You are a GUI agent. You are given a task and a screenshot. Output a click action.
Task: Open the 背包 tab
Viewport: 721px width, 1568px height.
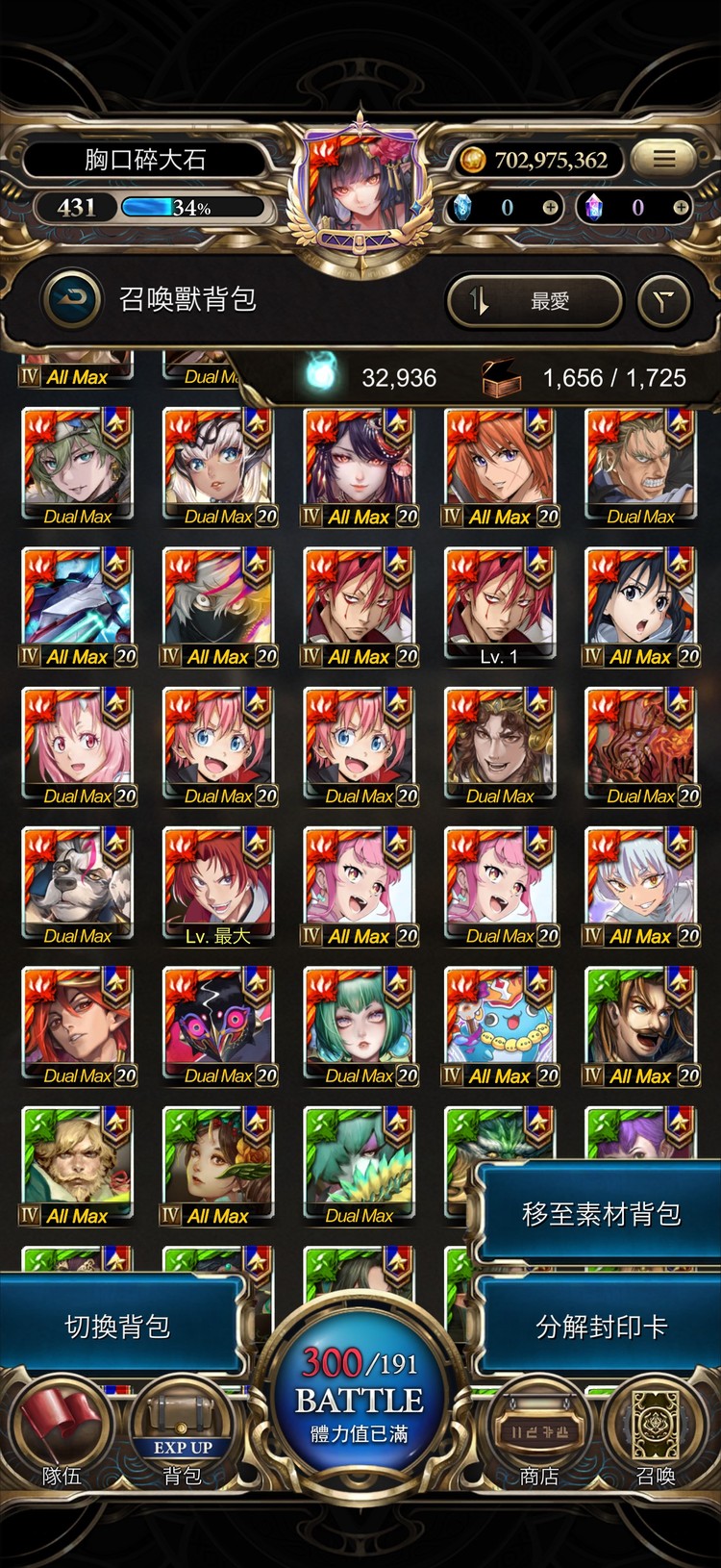coord(183,1433)
